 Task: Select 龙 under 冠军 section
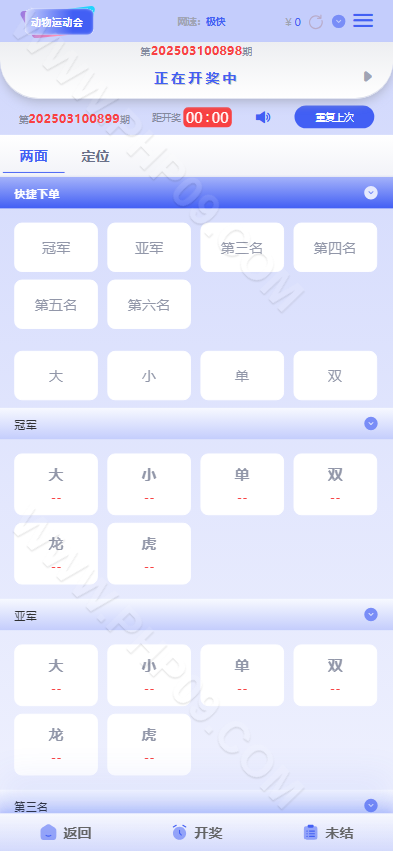point(56,554)
